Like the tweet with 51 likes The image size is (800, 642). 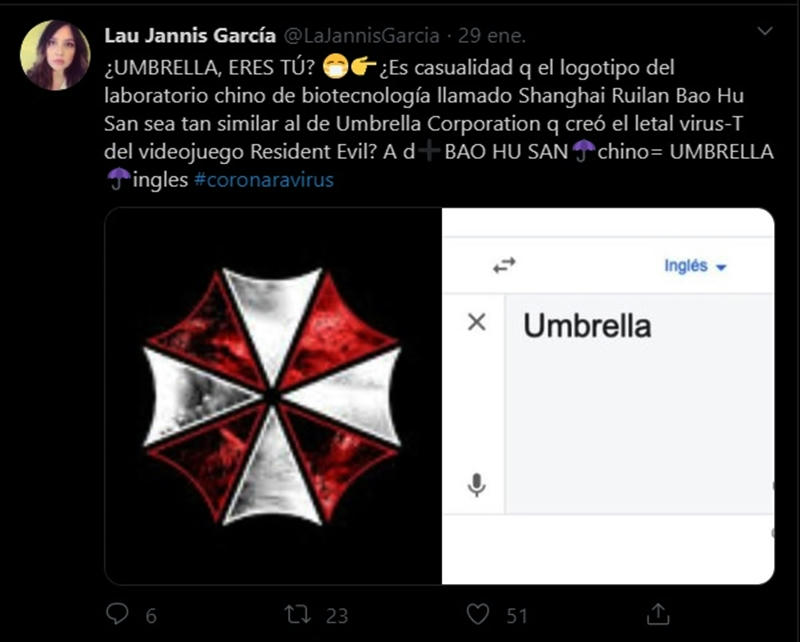(x=480, y=613)
